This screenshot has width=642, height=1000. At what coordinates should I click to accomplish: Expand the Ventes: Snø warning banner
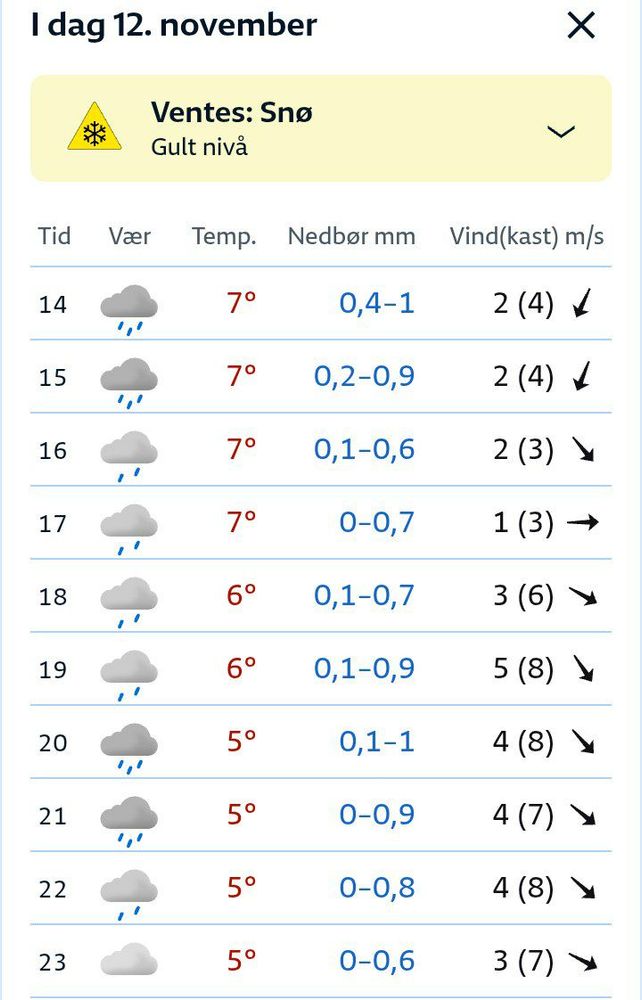(561, 131)
